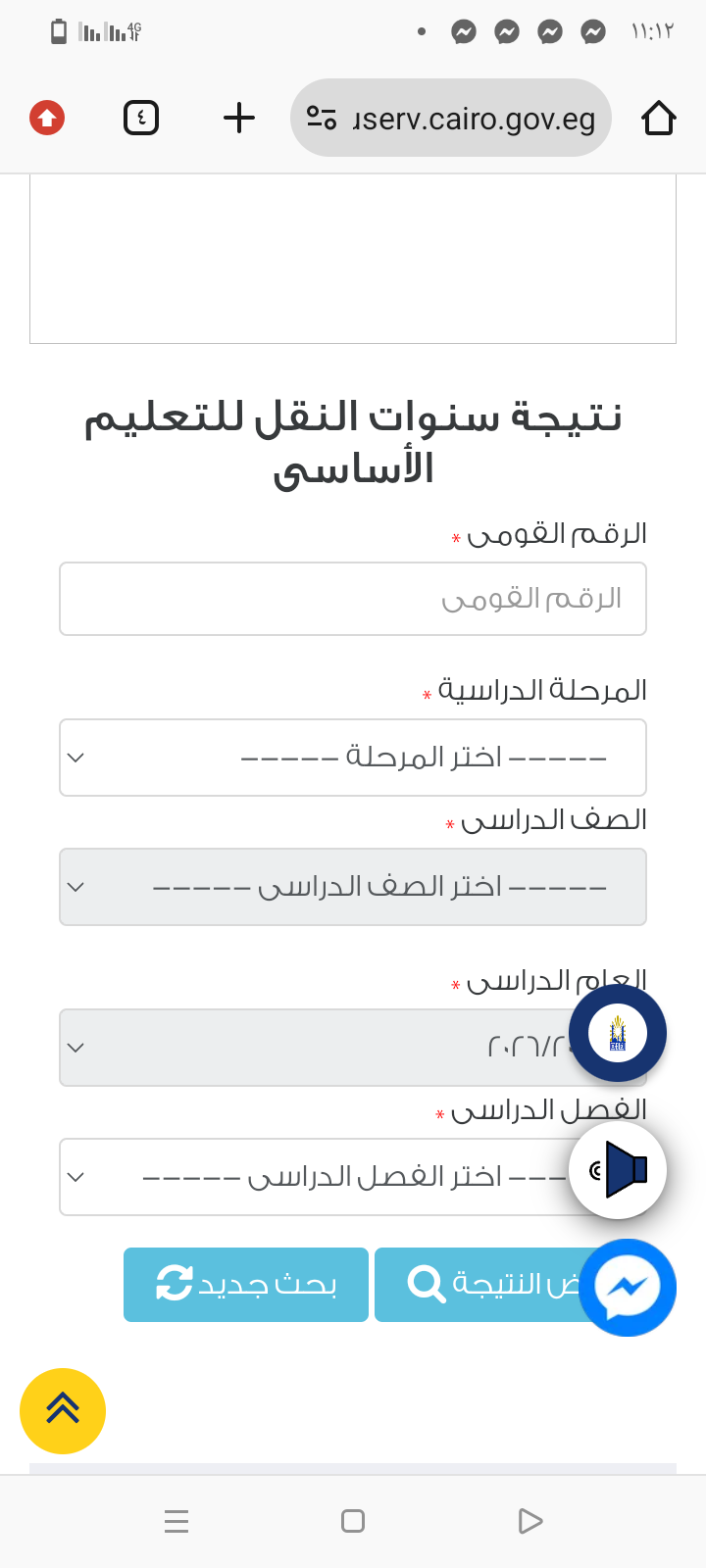This screenshot has width=706, height=1568.
Task: Expand the اختر المرحلة dropdown
Action: [353, 758]
